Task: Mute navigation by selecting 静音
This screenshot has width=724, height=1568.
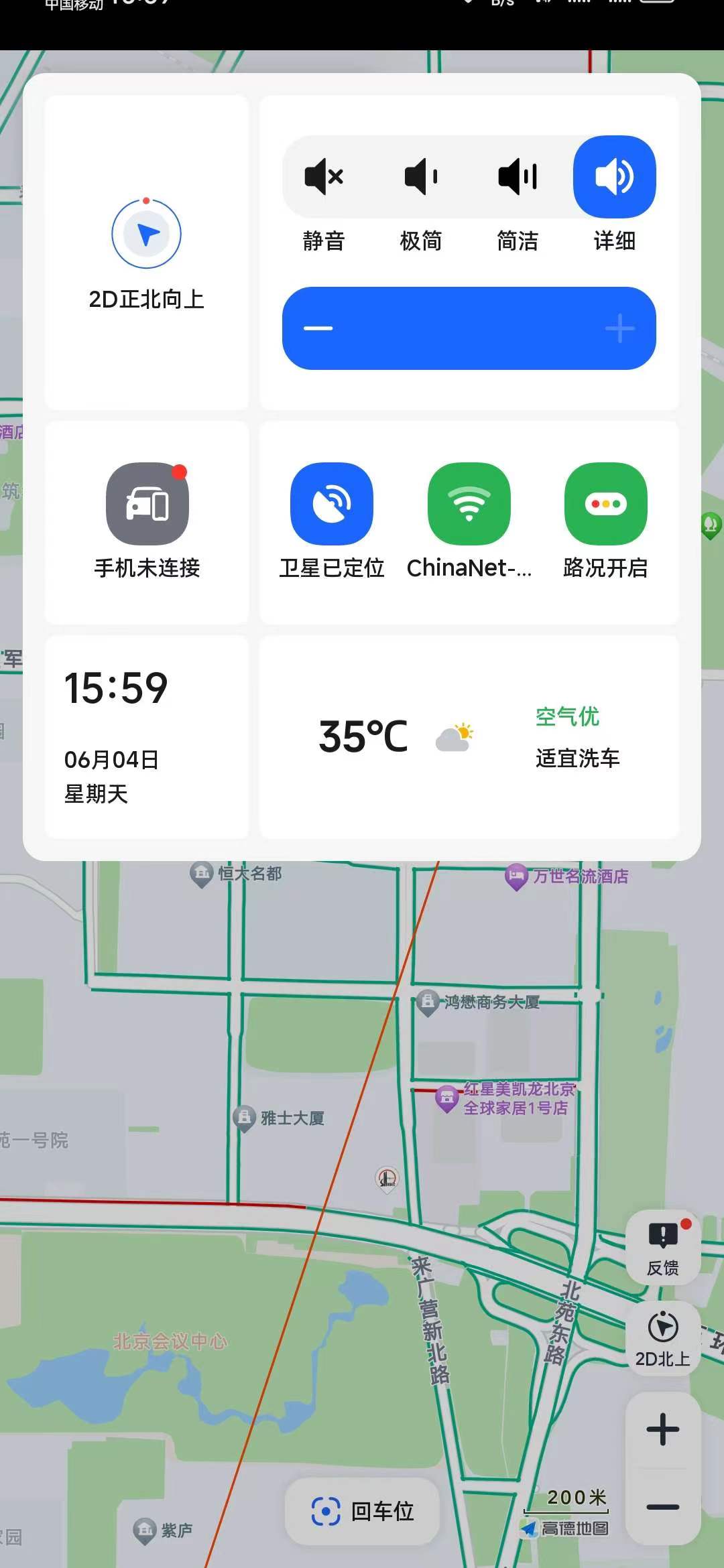Action: pyautogui.click(x=324, y=176)
